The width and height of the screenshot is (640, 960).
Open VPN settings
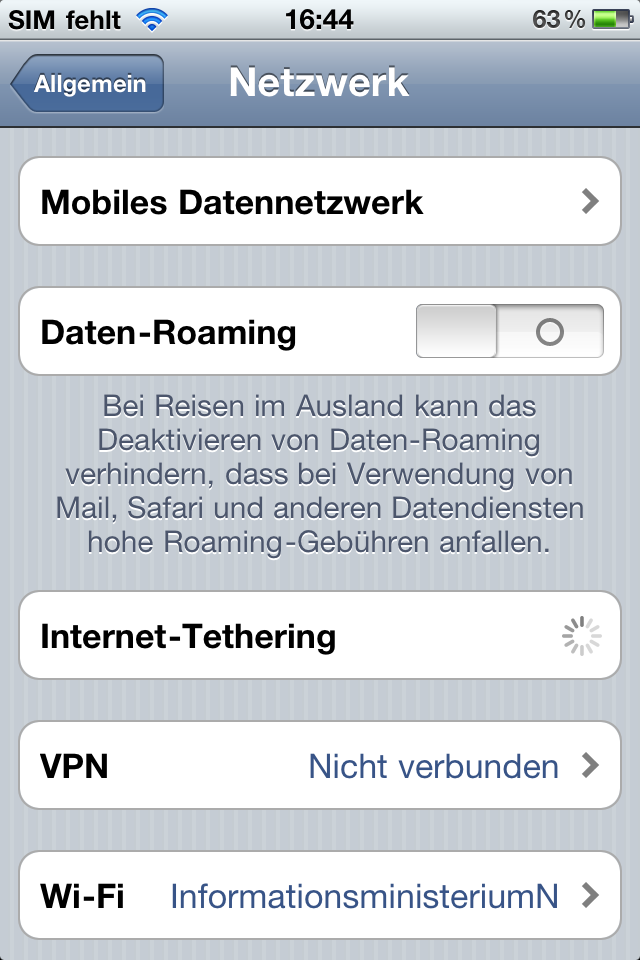pos(320,767)
